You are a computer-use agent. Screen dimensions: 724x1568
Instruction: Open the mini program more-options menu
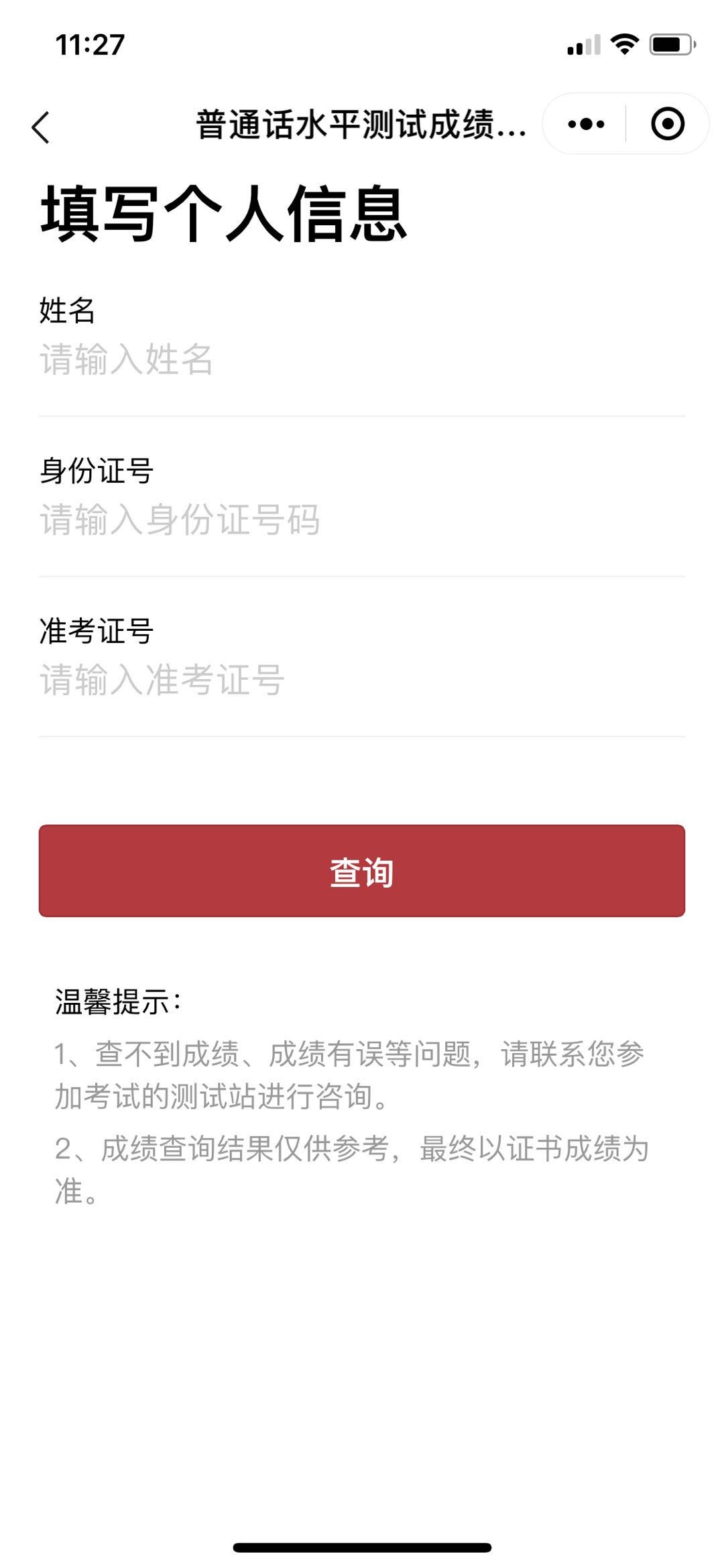pyautogui.click(x=586, y=124)
